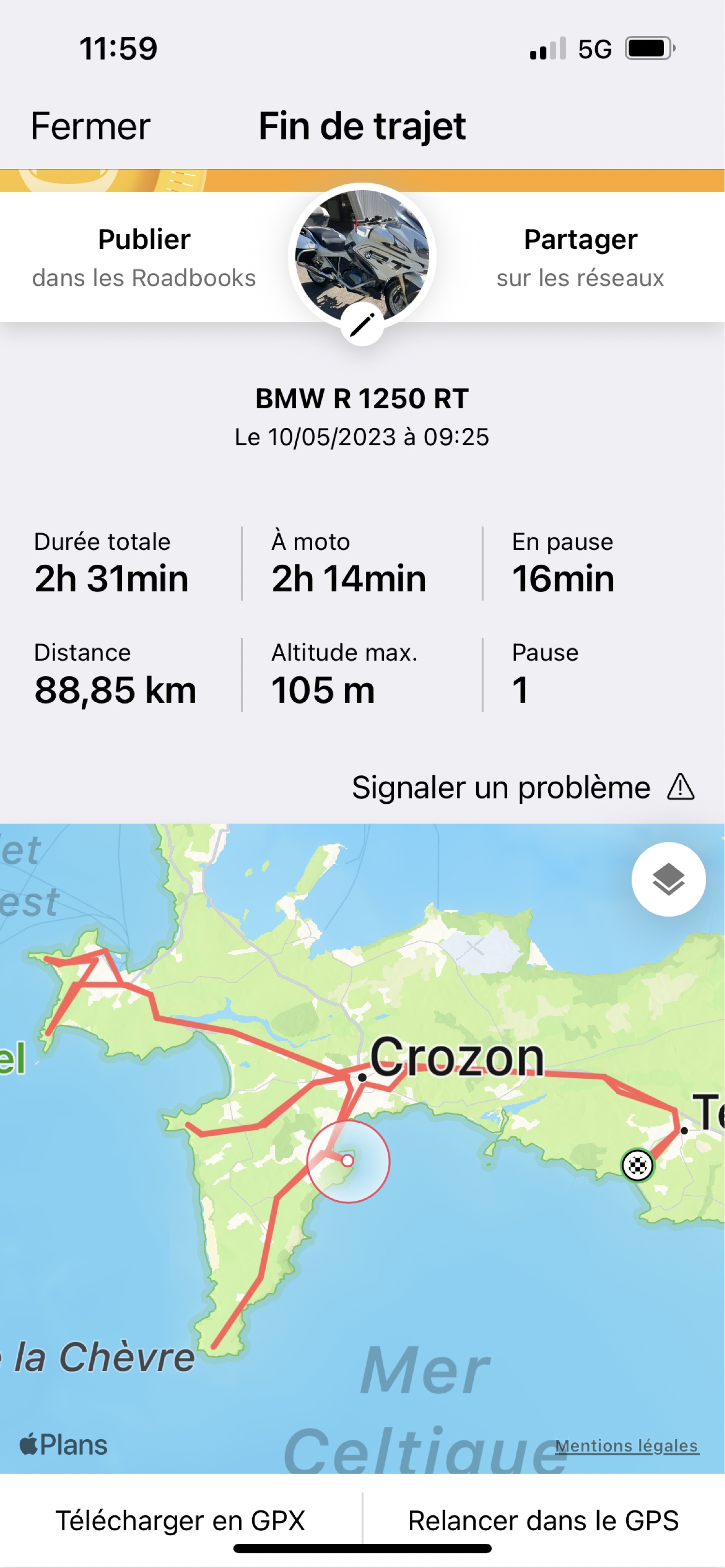Report a problem with this trip

pyautogui.click(x=522, y=787)
